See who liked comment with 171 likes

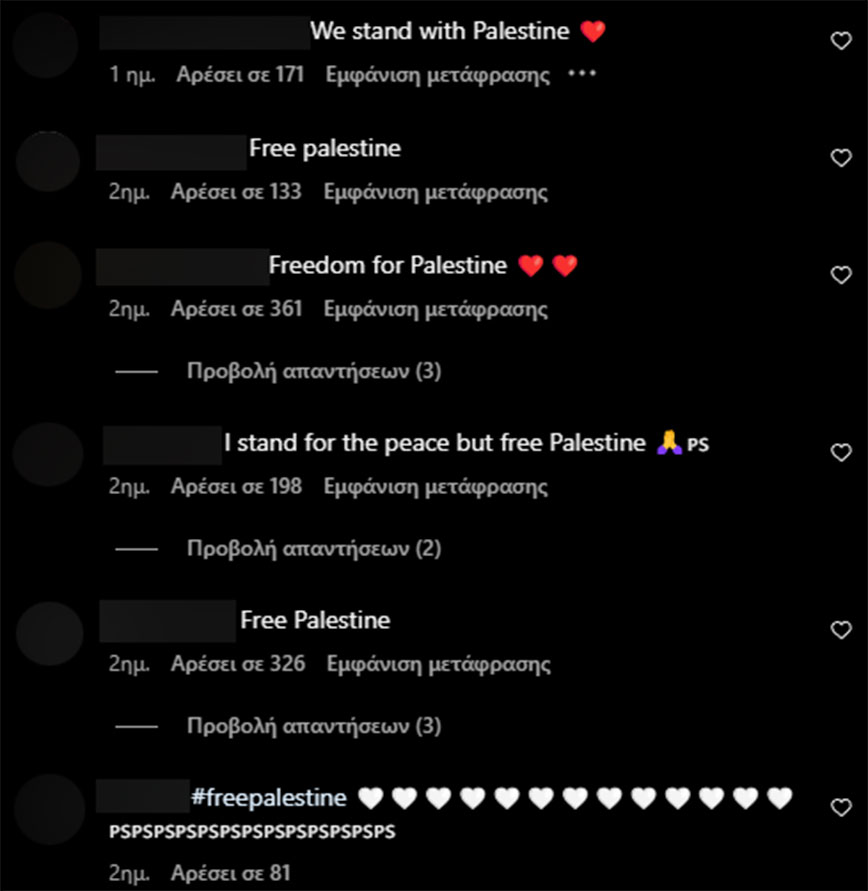click(240, 75)
